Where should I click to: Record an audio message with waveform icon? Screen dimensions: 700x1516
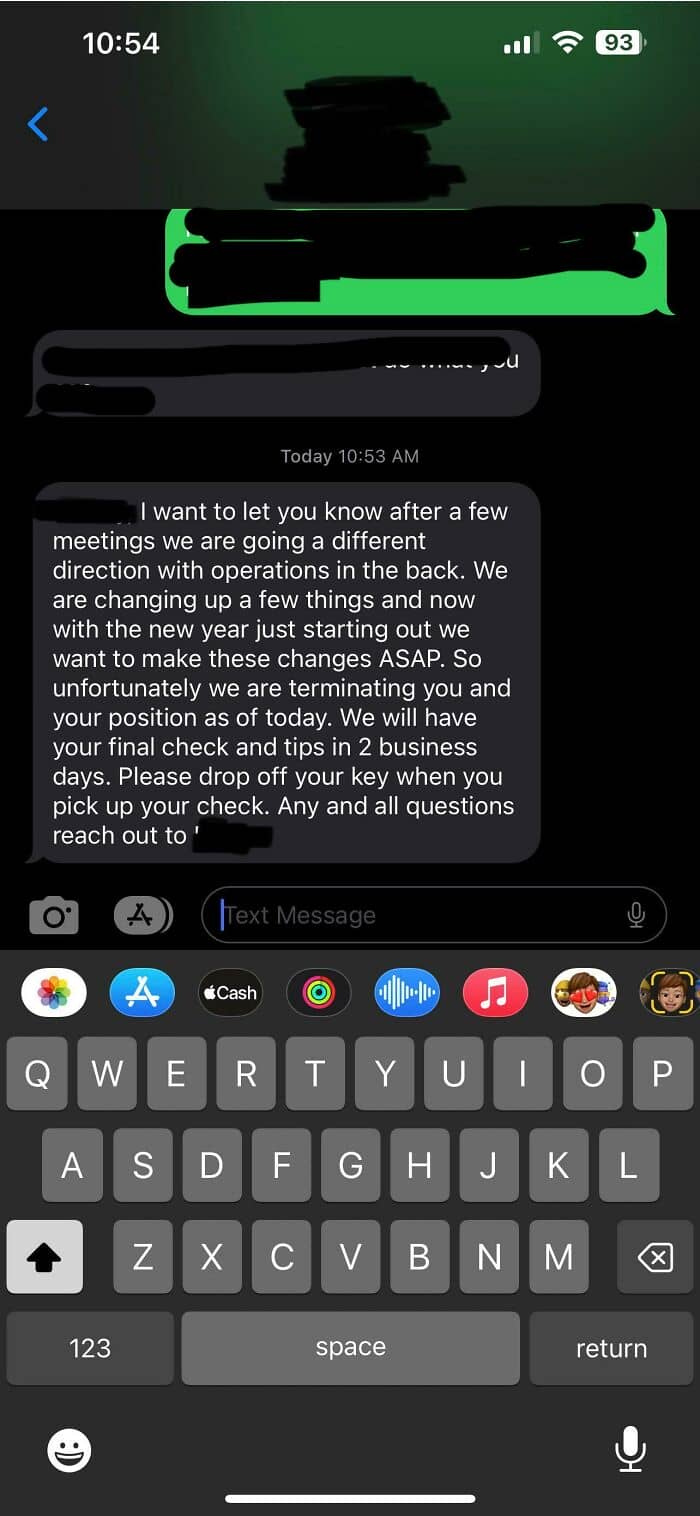coord(406,993)
